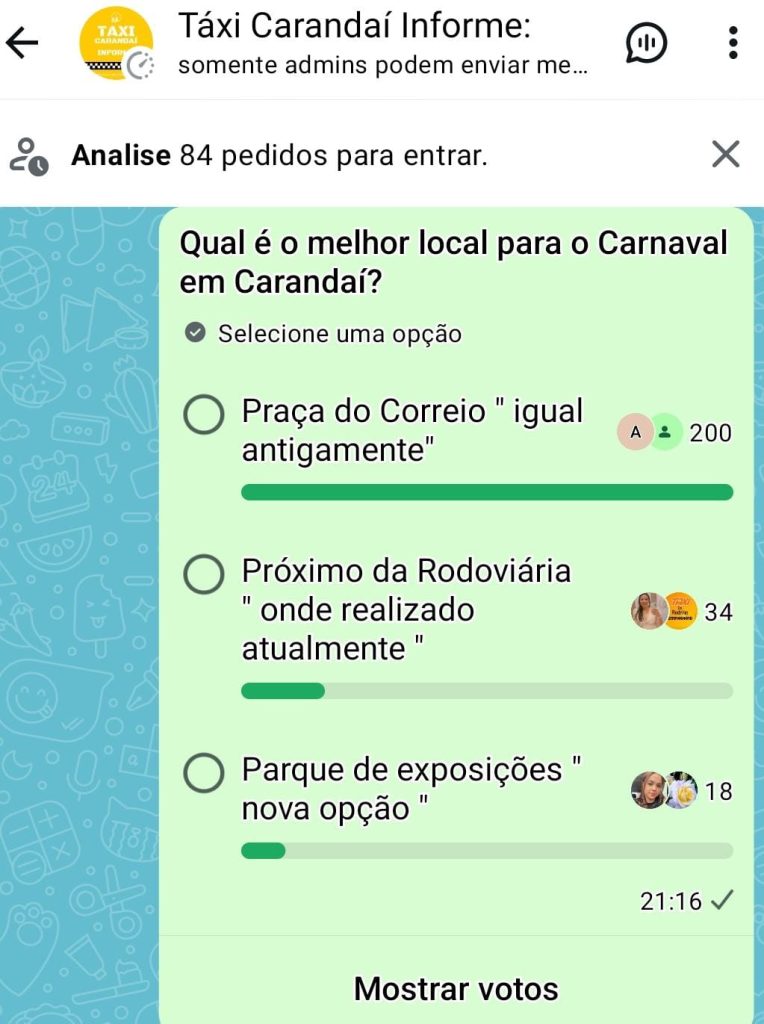
Task: Open Táxi Carandaí Informe group info
Action: click(353, 44)
